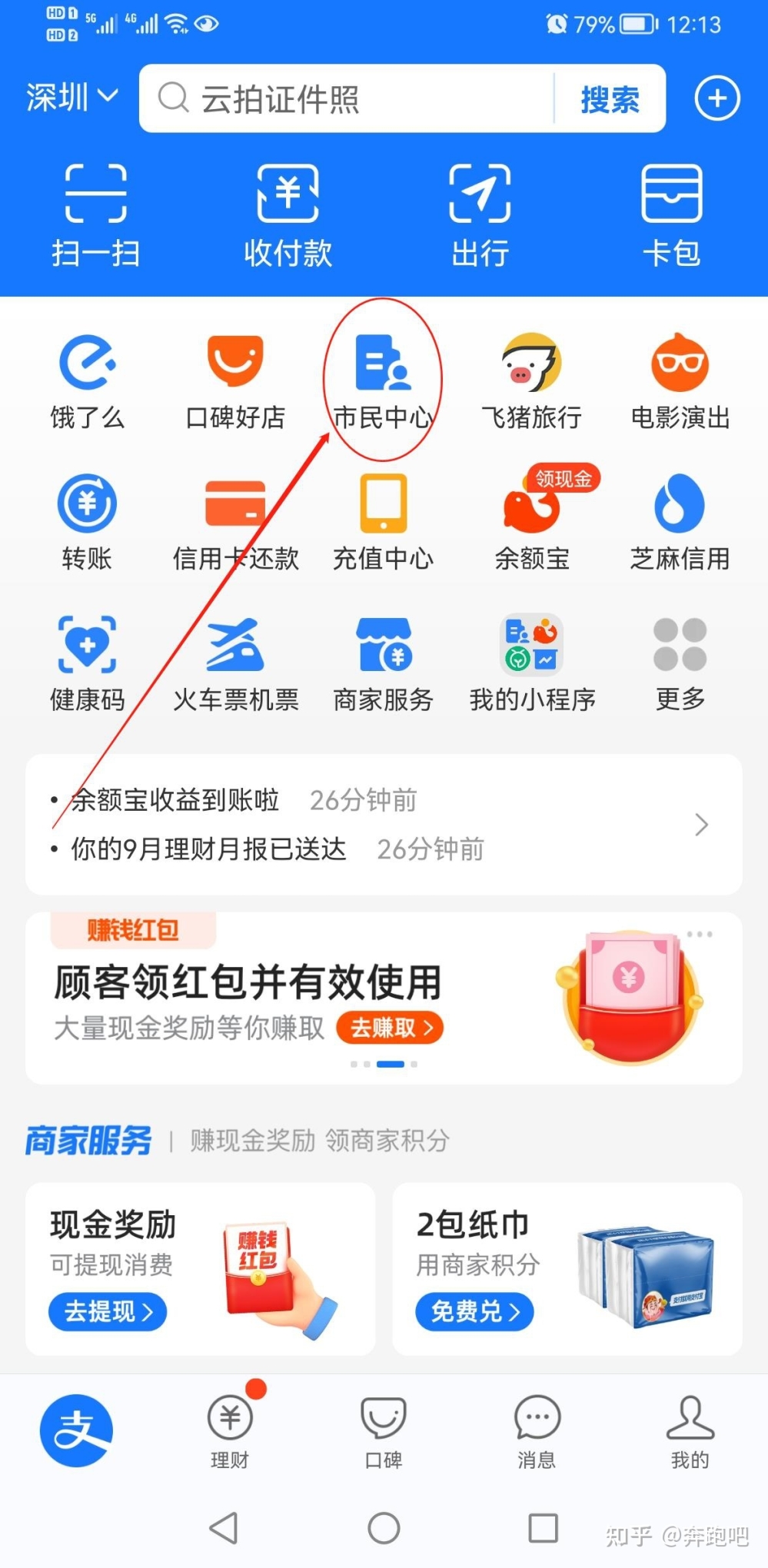Tap the system back button
Viewport: 768px width, 1568px height.
224,1528
